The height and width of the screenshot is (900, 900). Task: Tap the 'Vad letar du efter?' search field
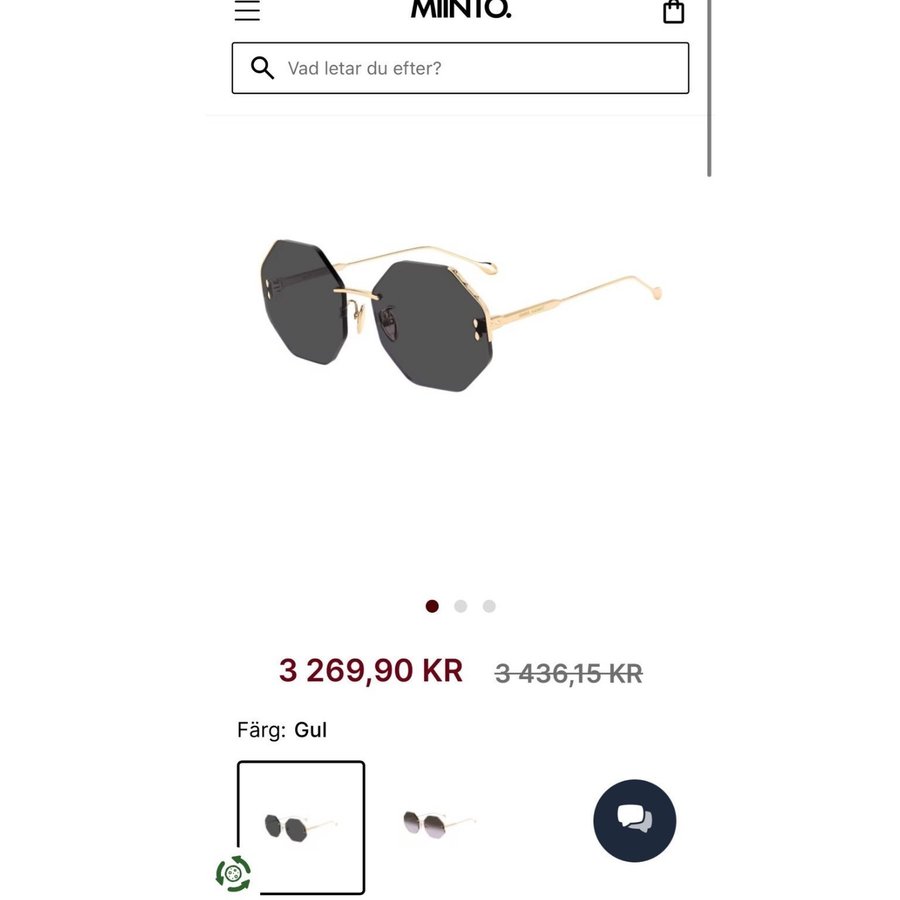point(460,68)
